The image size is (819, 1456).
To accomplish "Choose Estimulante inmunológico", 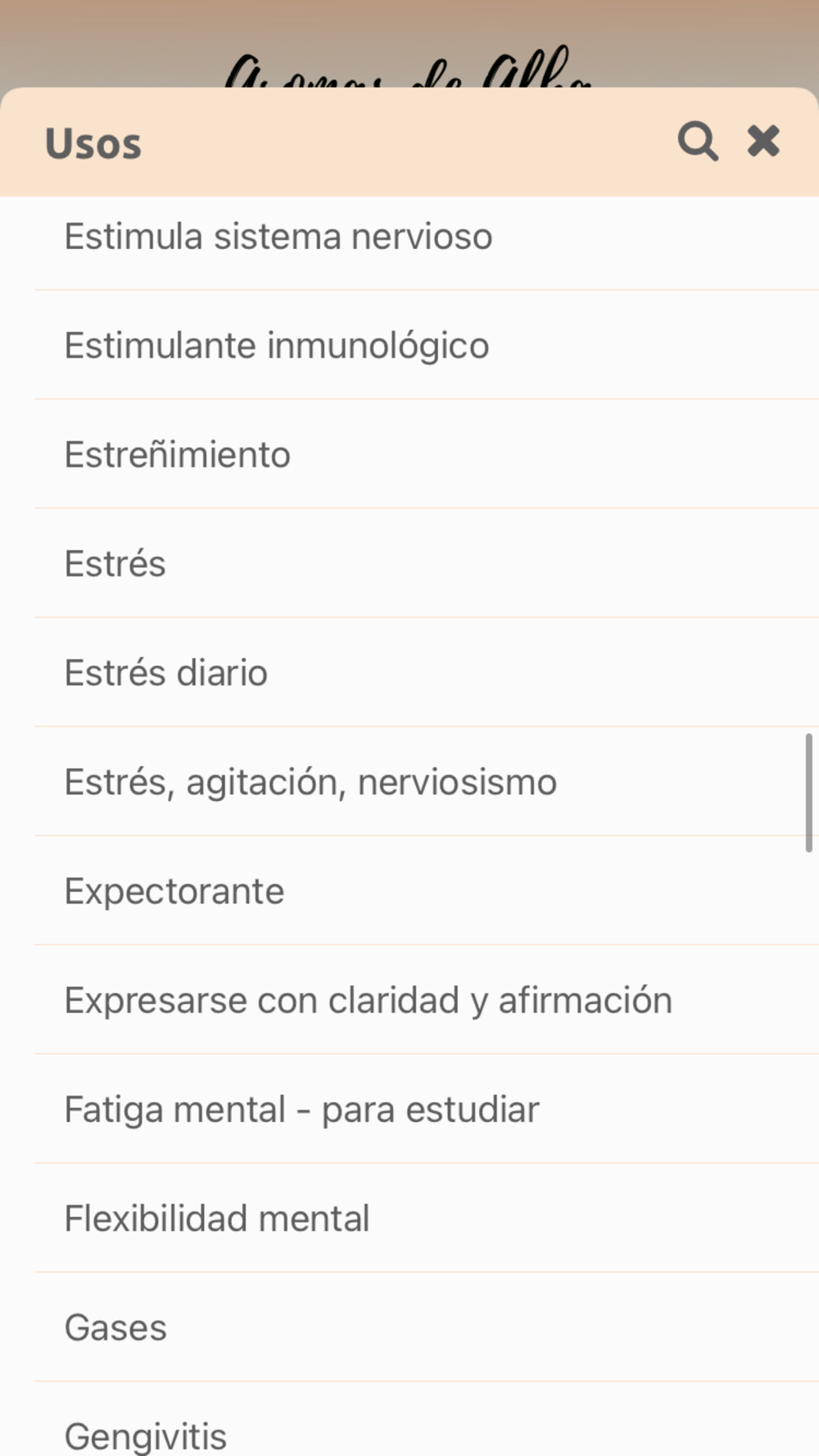I will (277, 346).
